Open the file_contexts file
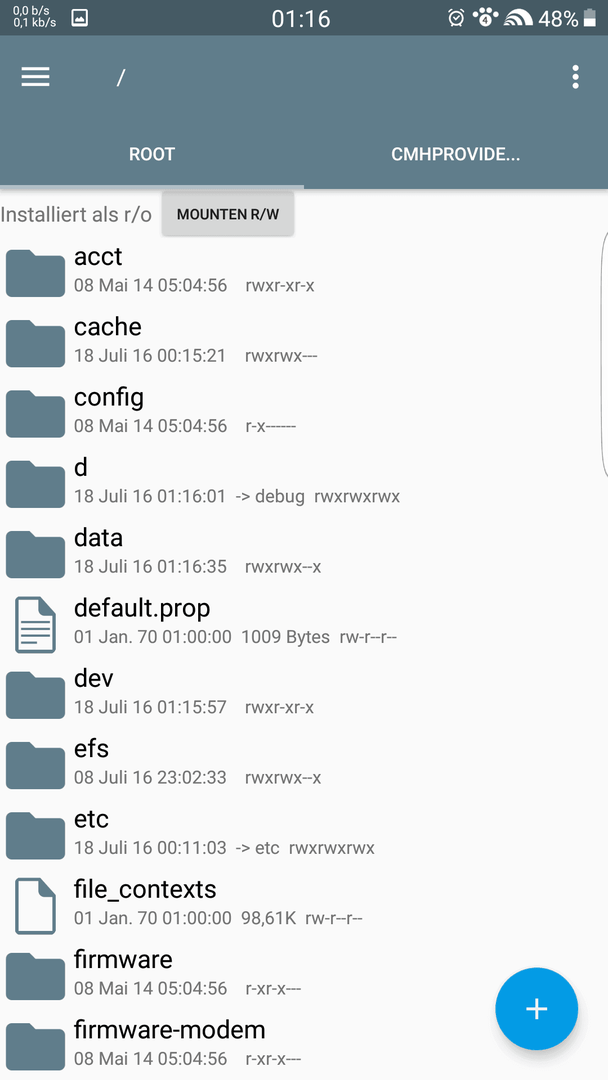Screen dimensions: 608x1080 point(304,902)
